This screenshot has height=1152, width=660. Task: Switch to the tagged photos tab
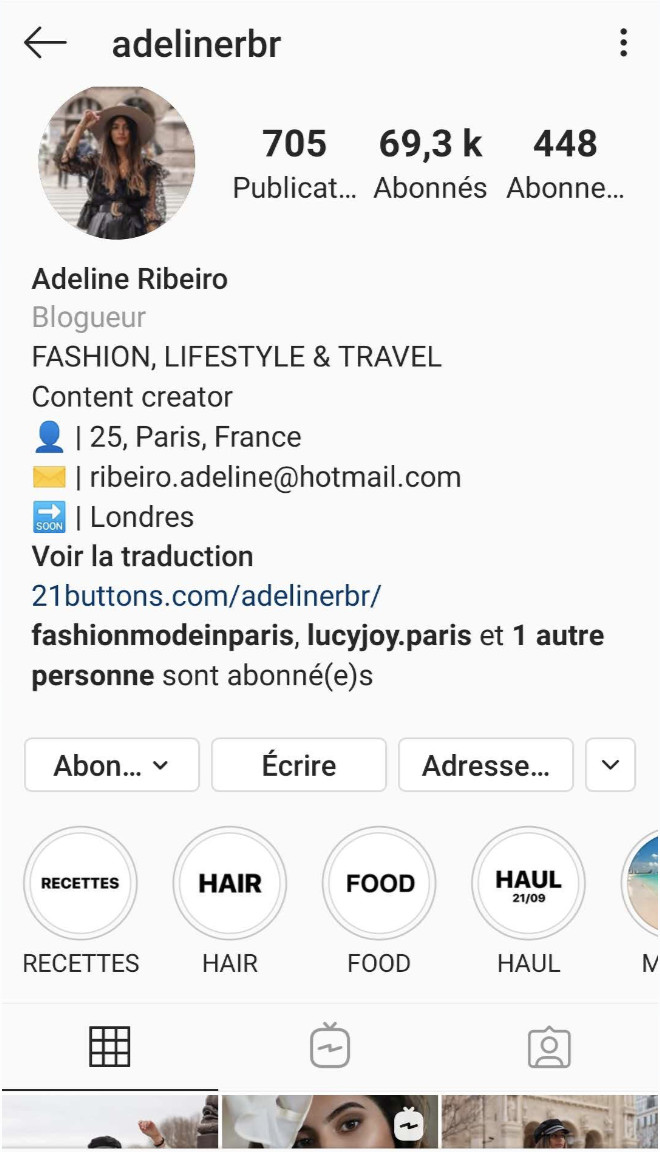coord(549,1047)
